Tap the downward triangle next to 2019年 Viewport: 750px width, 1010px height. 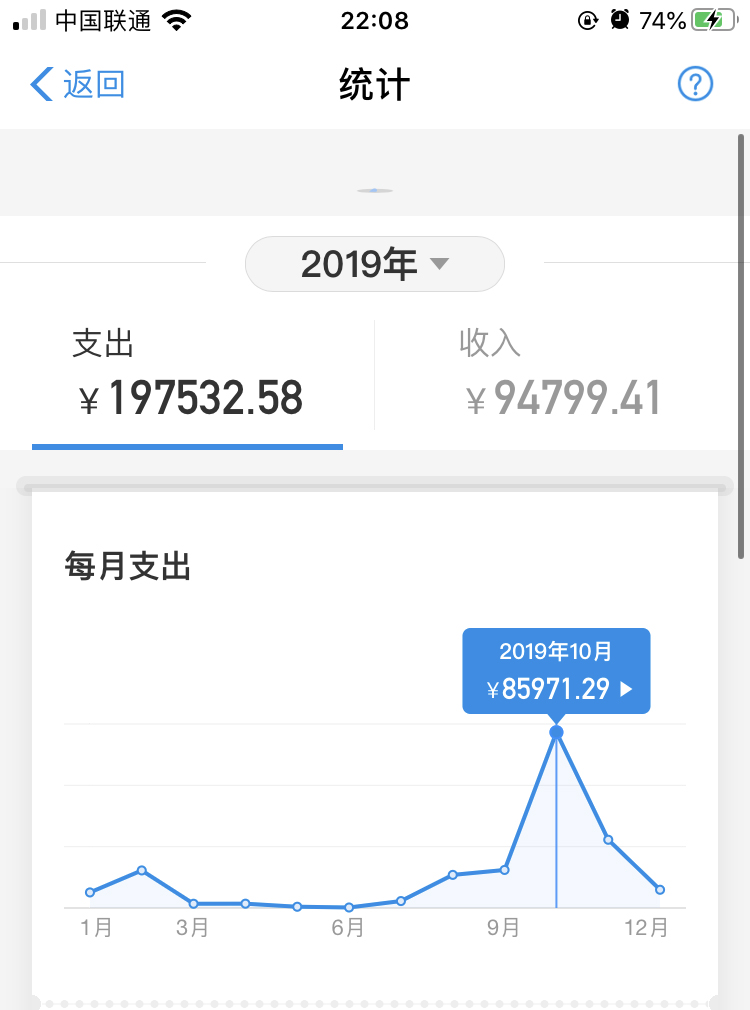point(438,264)
